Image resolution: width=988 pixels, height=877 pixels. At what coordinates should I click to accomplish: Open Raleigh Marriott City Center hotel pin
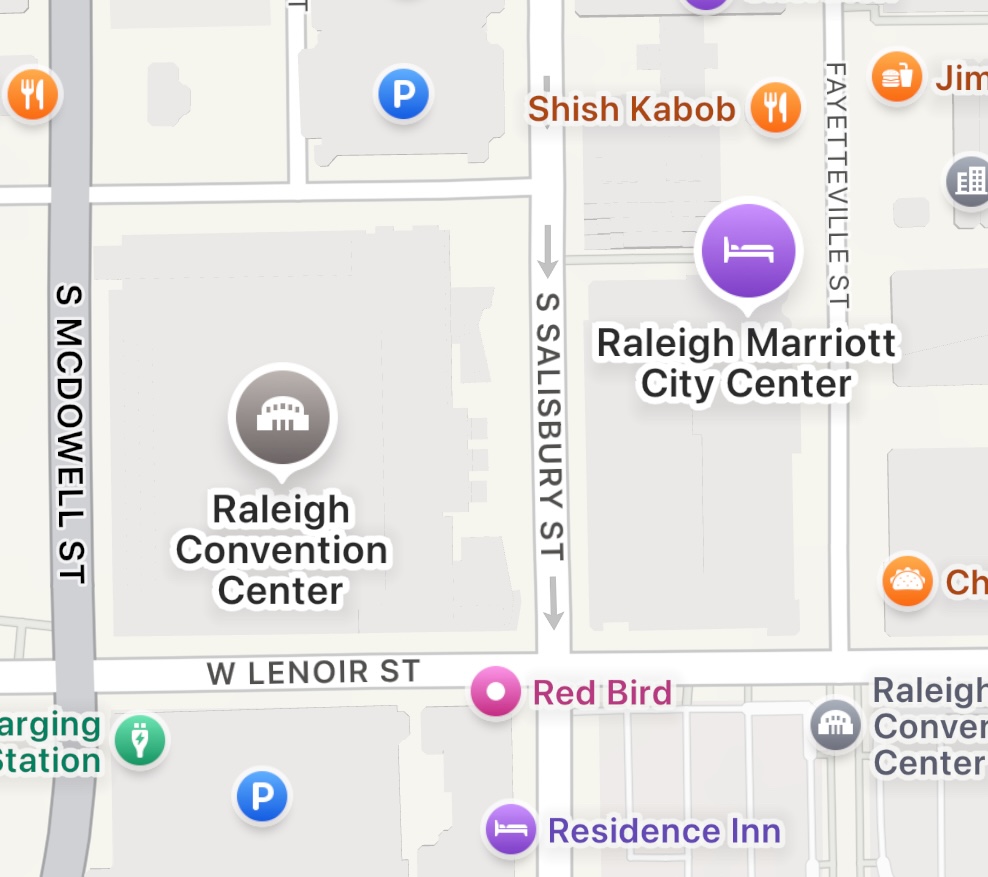coord(749,251)
